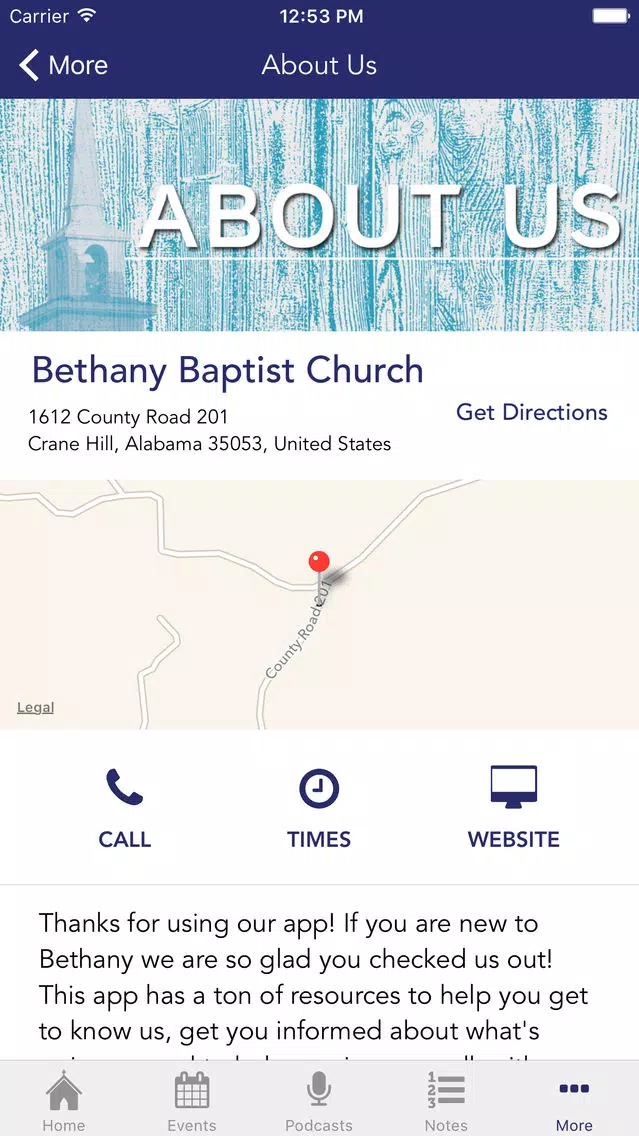View service TIMES
The width and height of the screenshot is (639, 1136).
coord(319,808)
